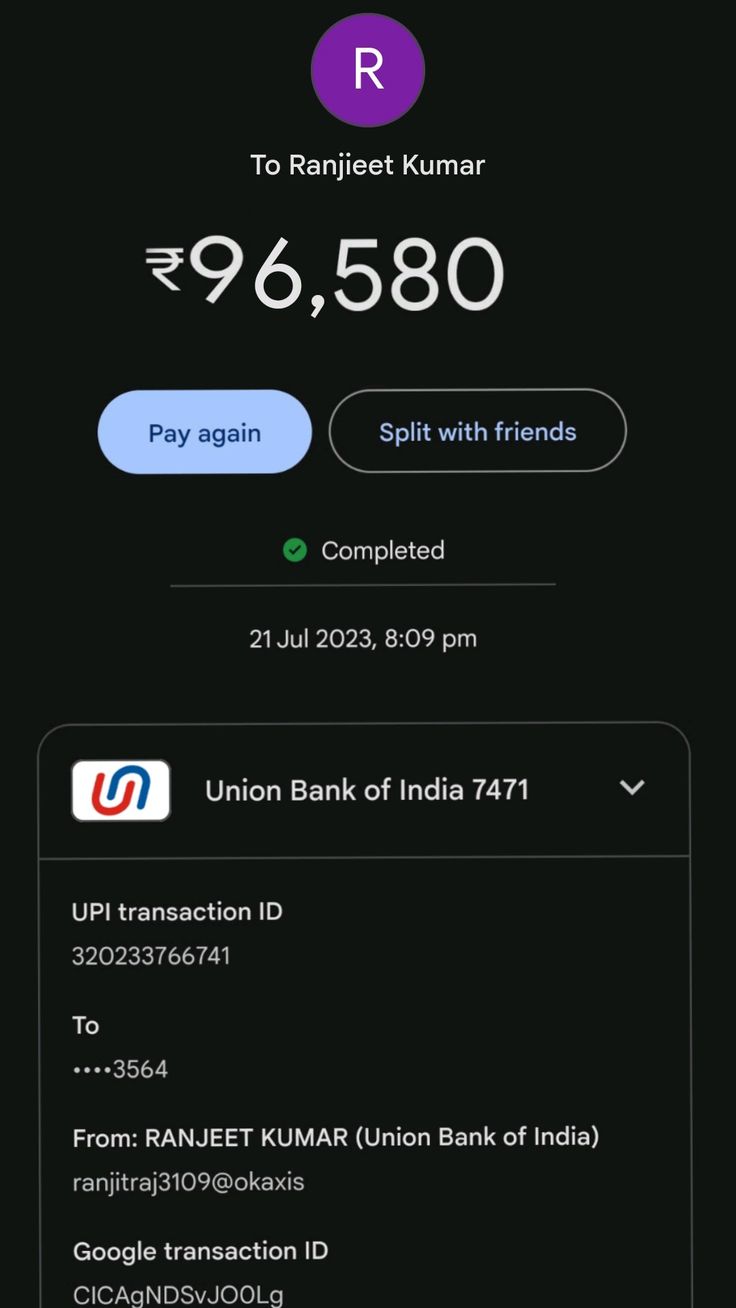Image resolution: width=736 pixels, height=1308 pixels.
Task: Open Ranjieet Kumar's profile avatar
Action: [368, 70]
